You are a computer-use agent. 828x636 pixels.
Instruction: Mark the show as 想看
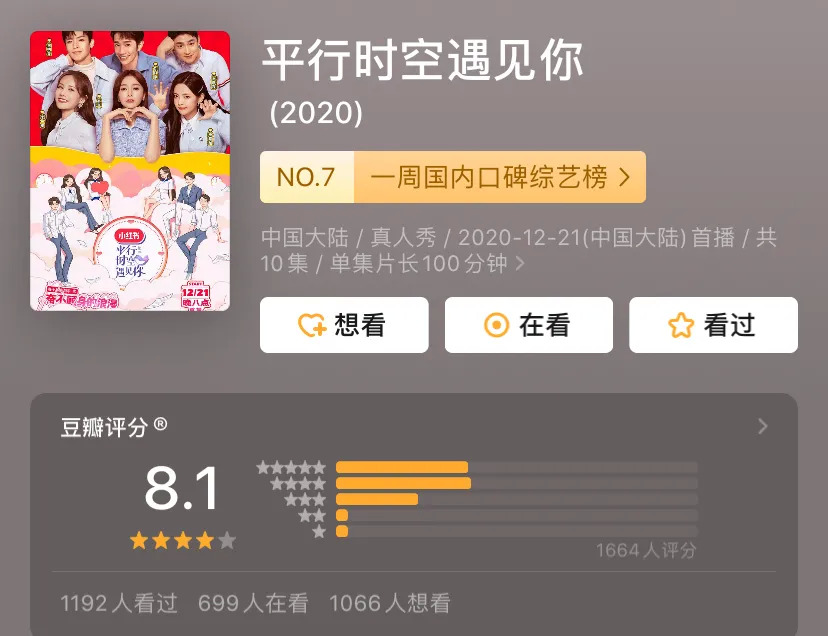344,325
